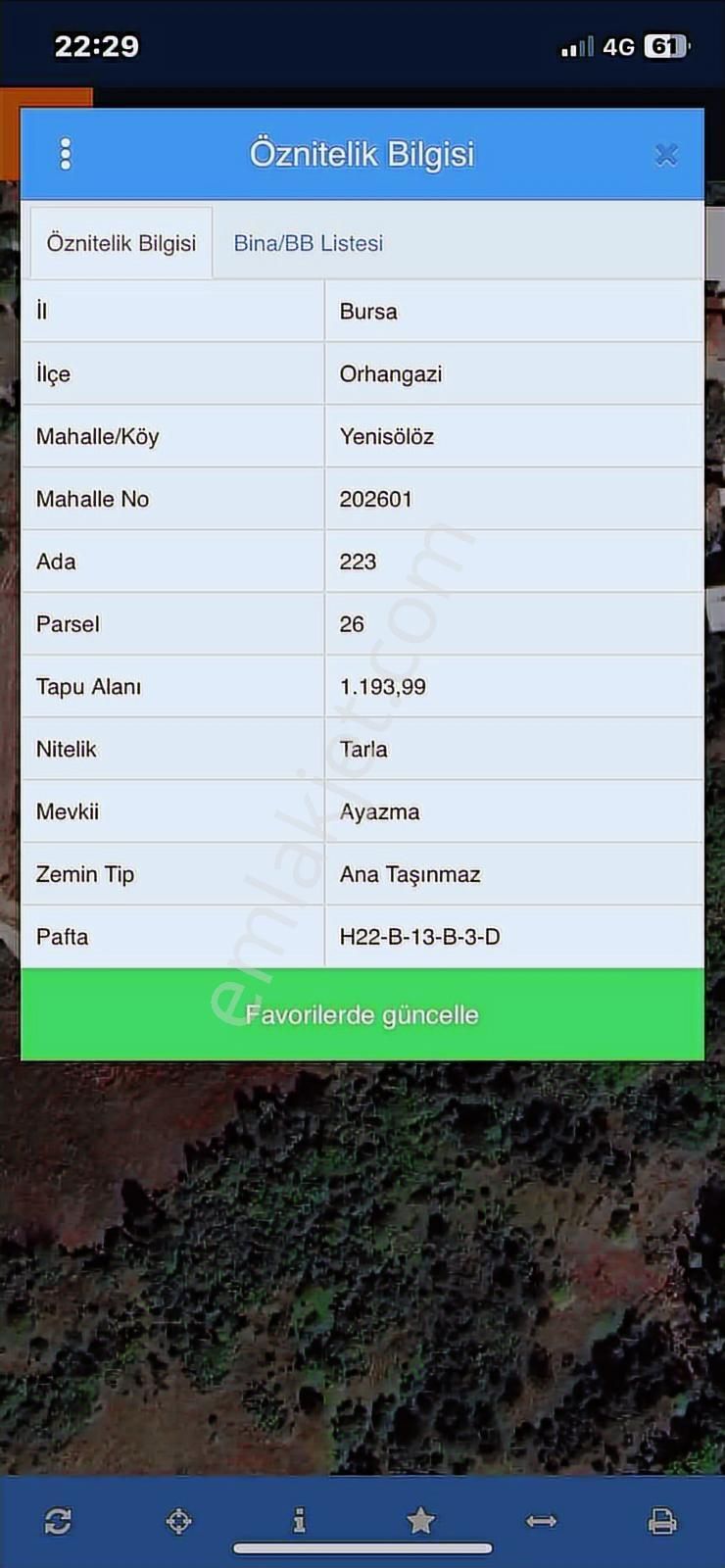
Task: Open the Bina/BB Listesi tab
Action: coord(307,243)
